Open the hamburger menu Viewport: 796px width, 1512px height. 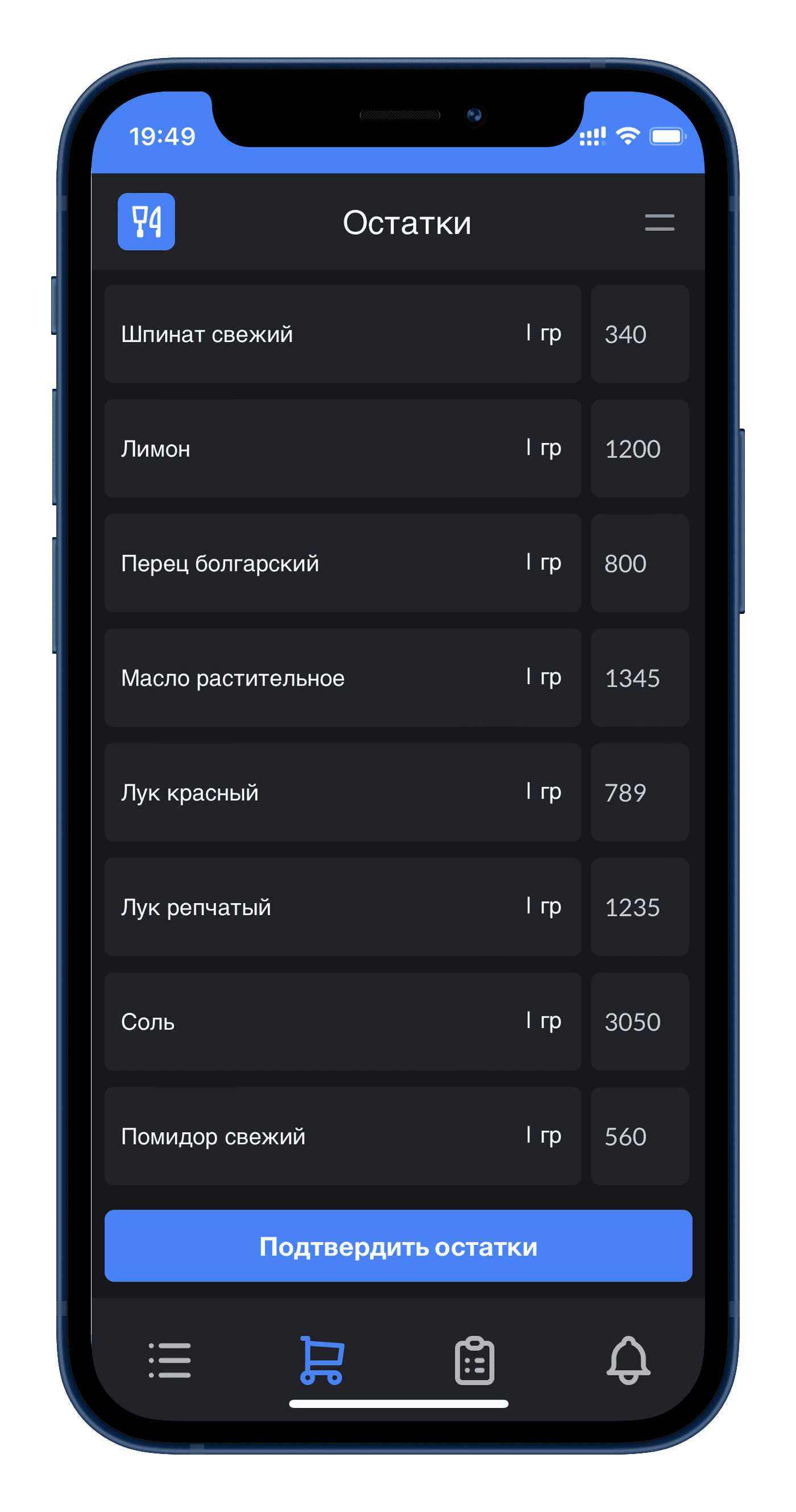(658, 222)
